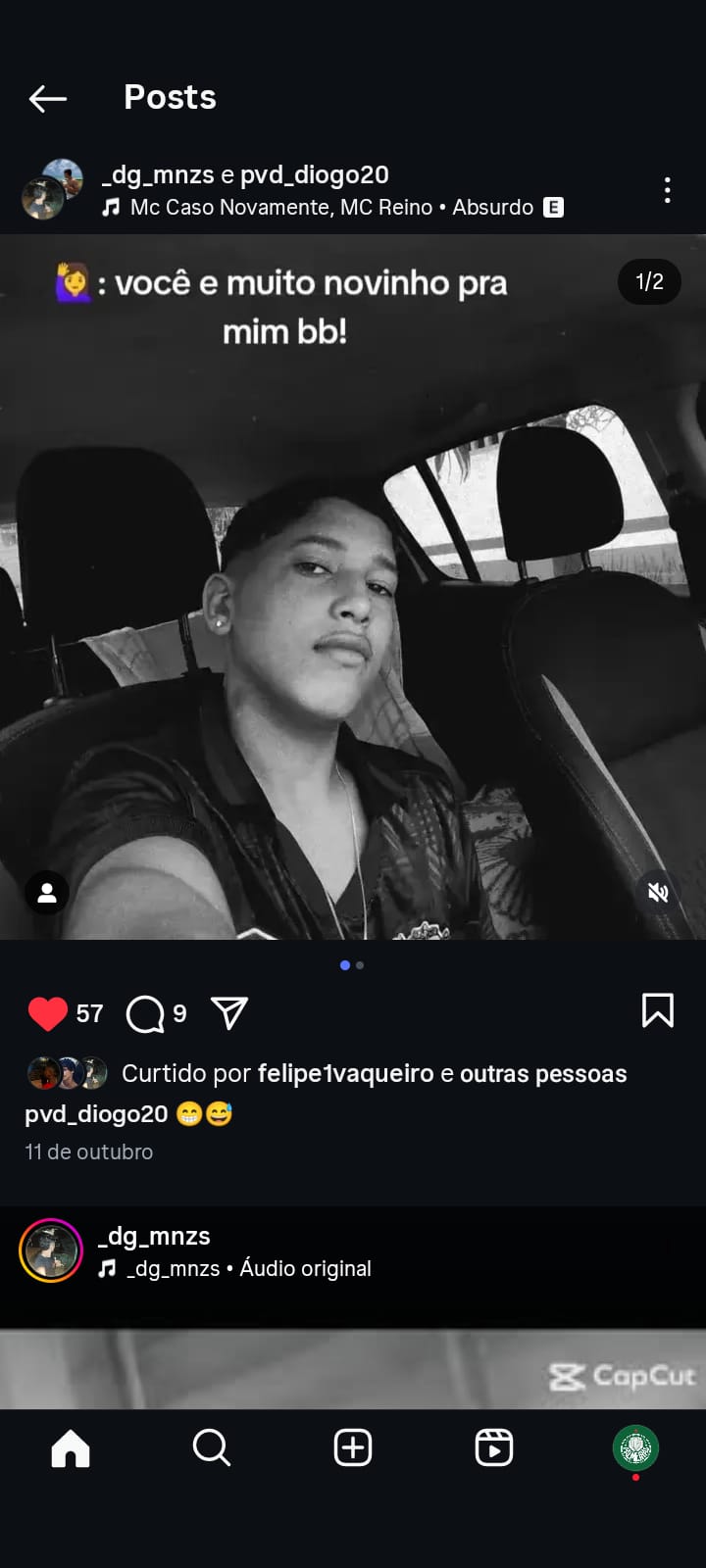
Task: Switch to the Reels tab
Action: 494,1447
